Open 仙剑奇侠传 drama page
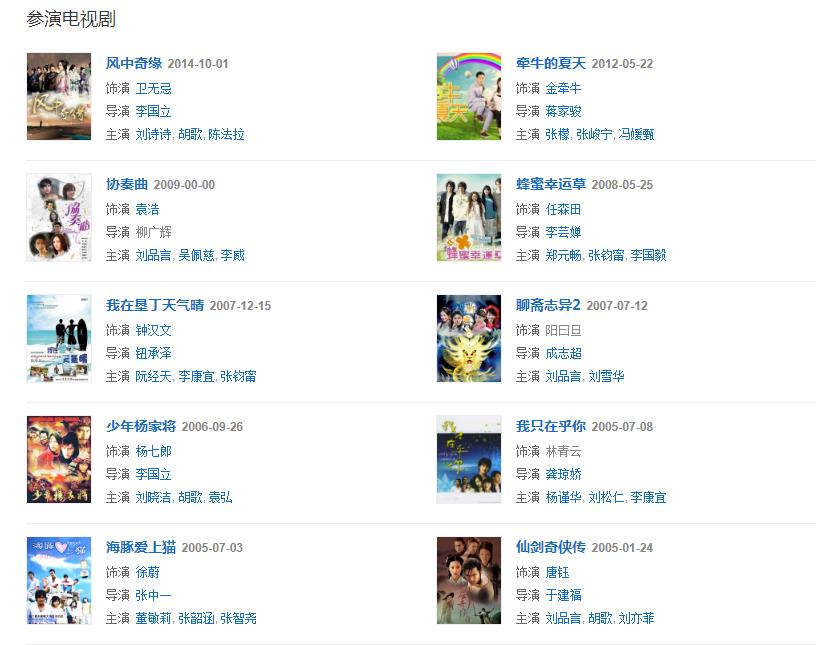This screenshot has width=821, height=645. click(x=550, y=548)
